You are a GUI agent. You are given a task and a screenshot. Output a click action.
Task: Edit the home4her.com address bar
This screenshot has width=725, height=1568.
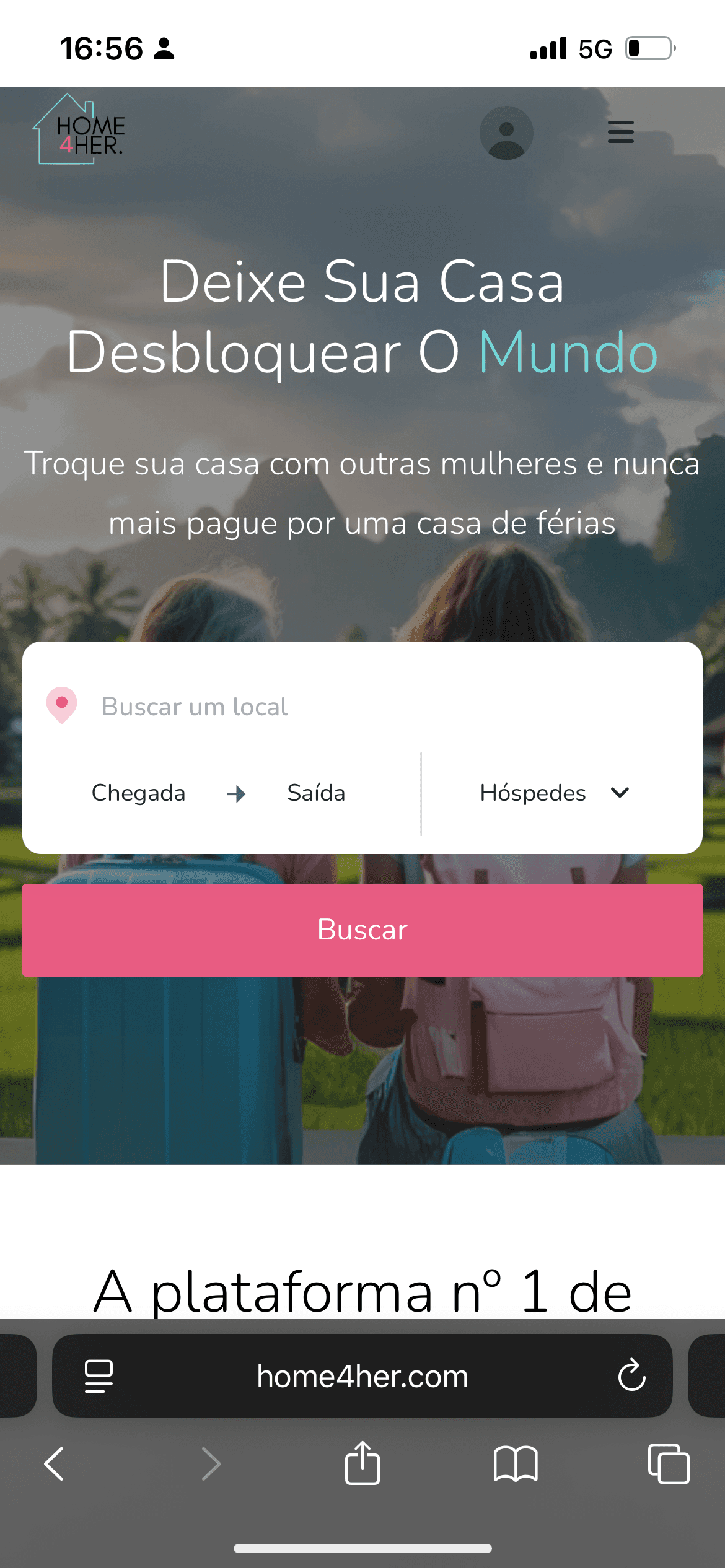[x=362, y=1376]
